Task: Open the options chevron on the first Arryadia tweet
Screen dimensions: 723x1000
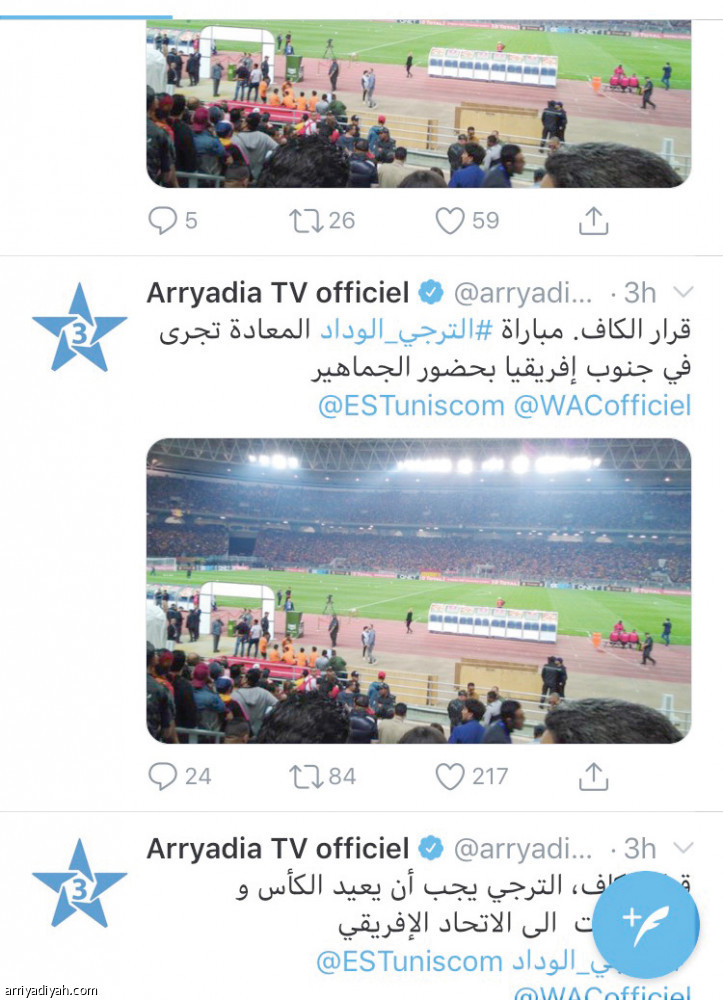Action: tap(684, 294)
